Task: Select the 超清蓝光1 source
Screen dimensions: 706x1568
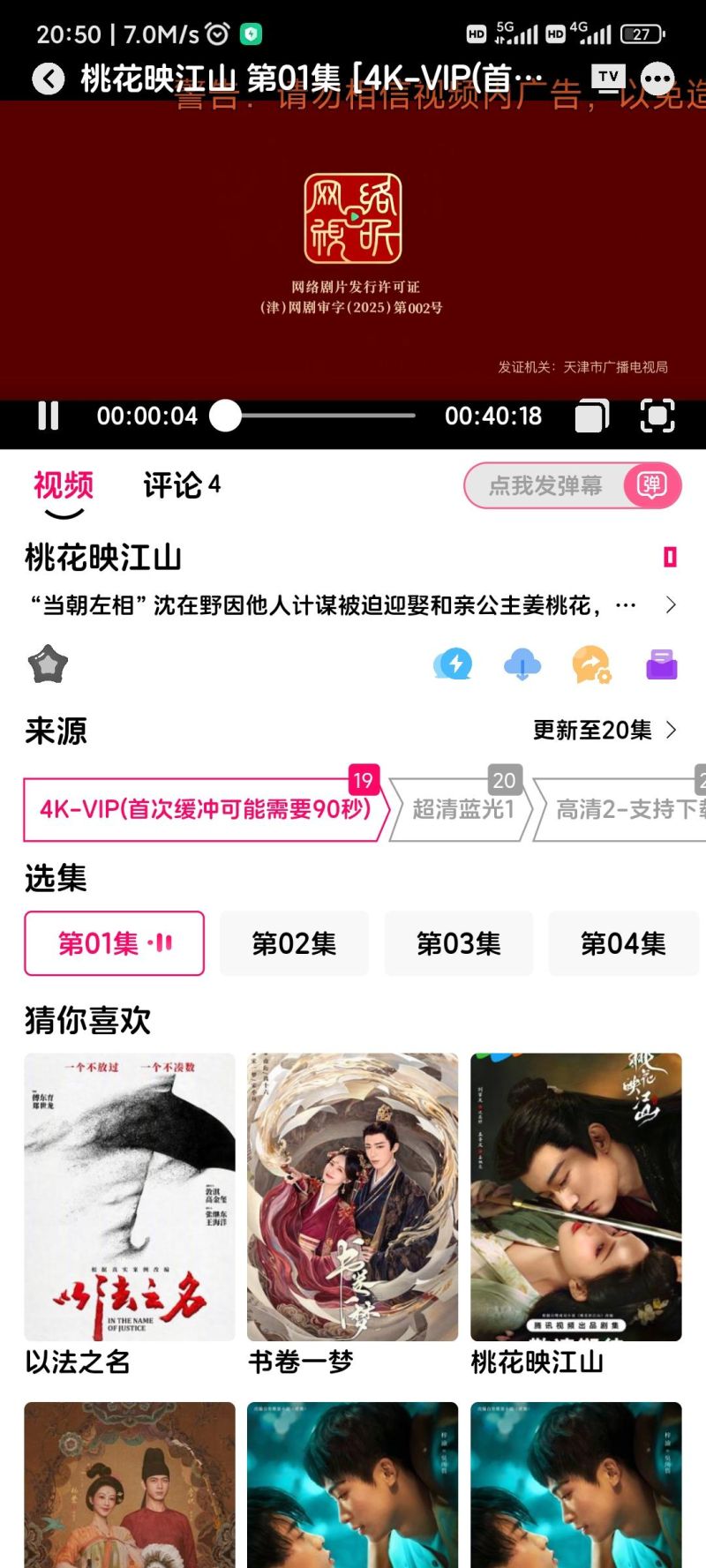Action: coord(462,809)
